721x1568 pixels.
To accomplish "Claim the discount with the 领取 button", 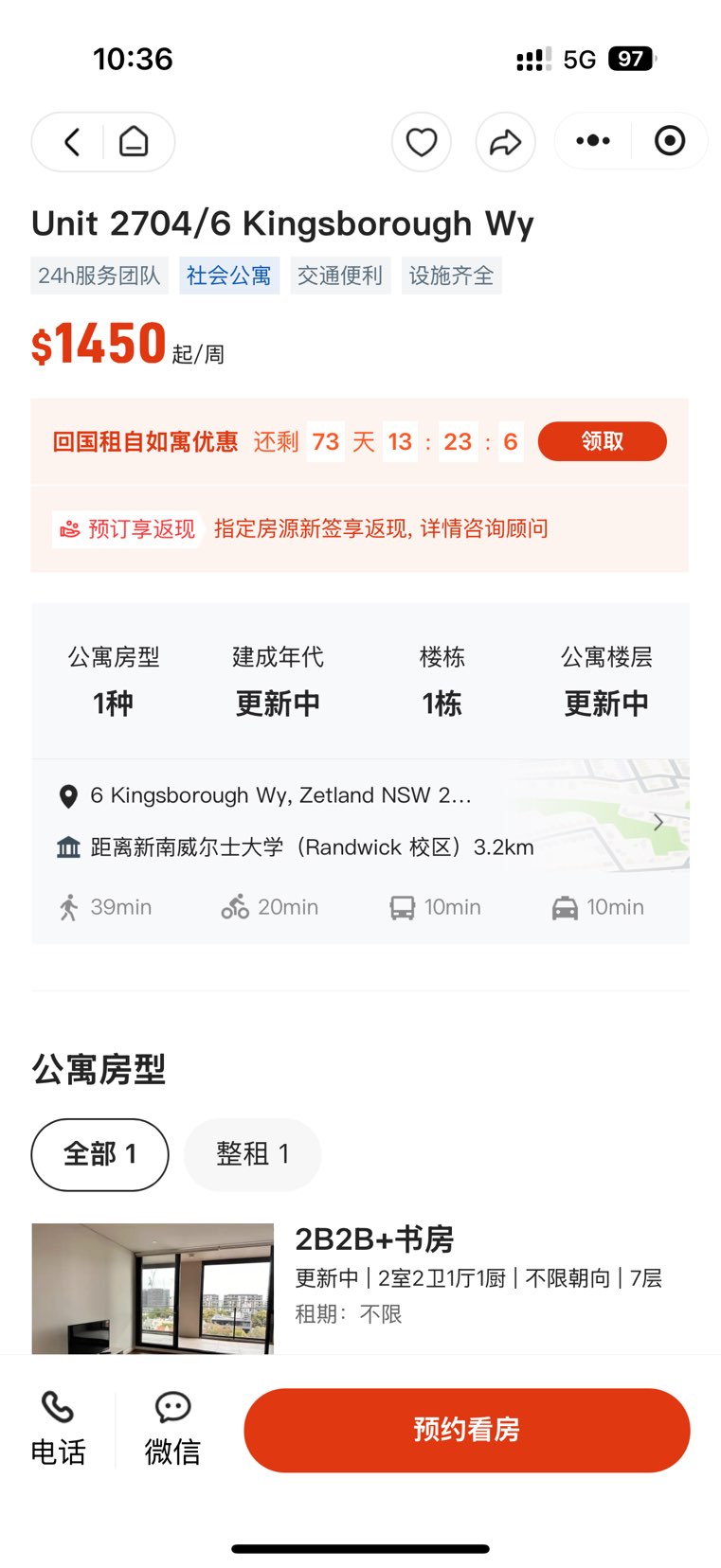I will coord(602,441).
